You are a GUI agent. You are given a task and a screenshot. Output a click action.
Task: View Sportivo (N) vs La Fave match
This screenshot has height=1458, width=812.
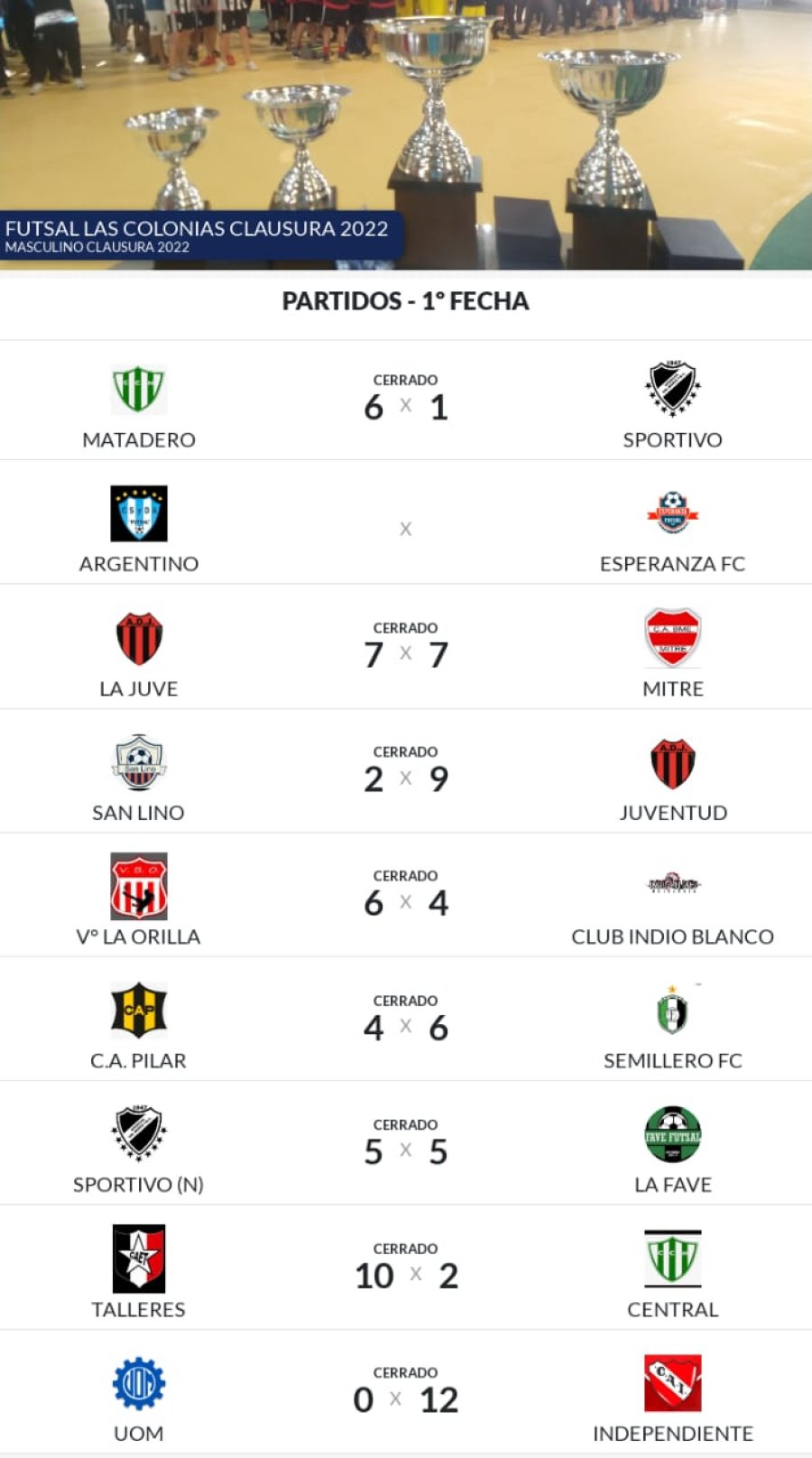click(405, 1143)
